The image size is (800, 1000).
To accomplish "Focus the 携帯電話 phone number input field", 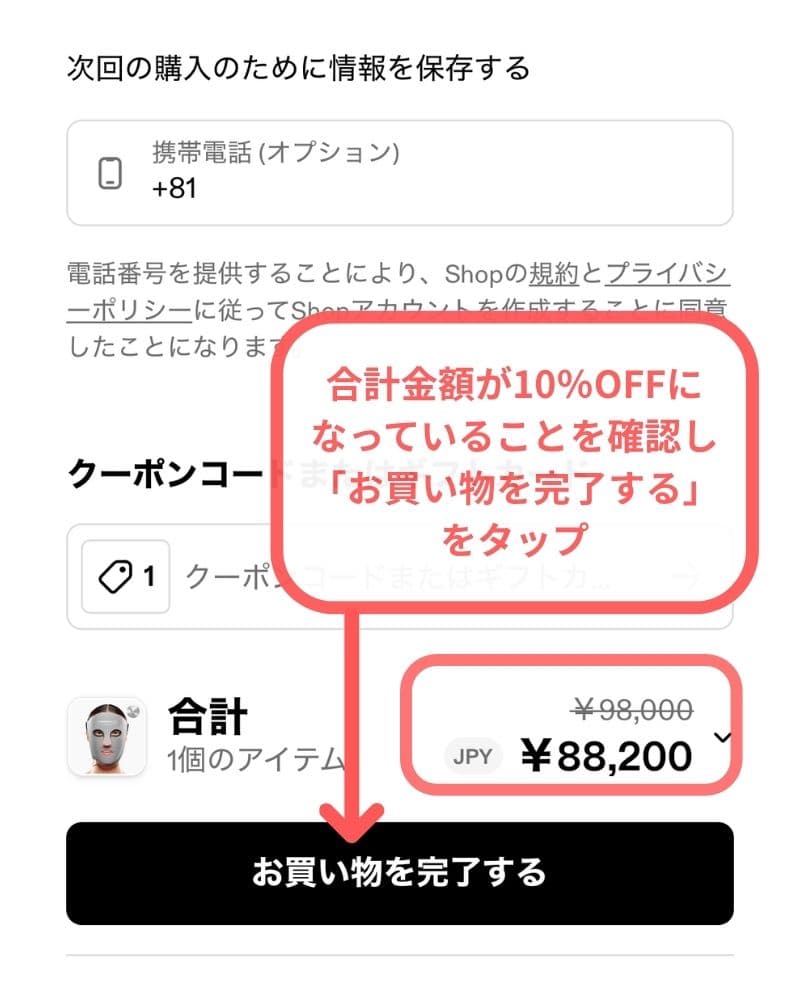I will click(x=400, y=173).
